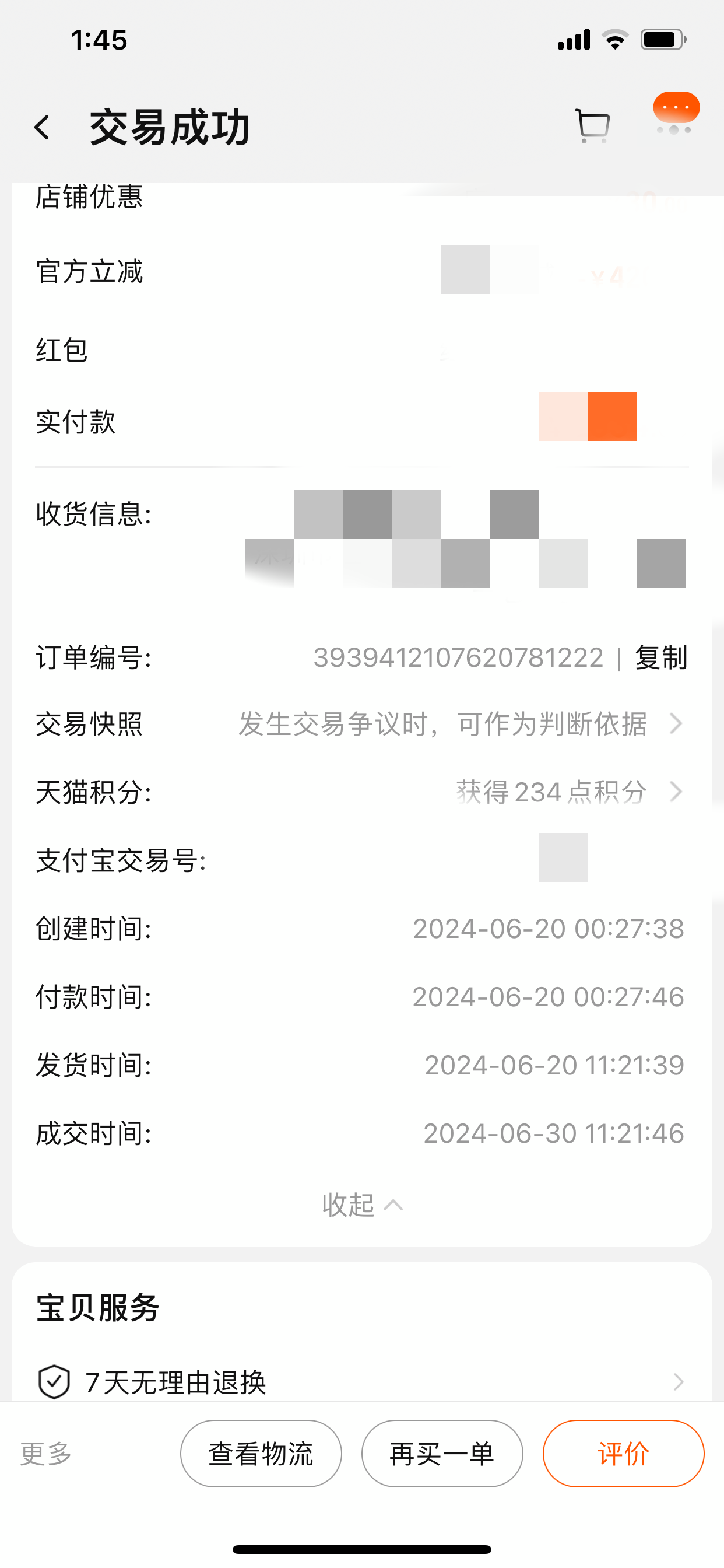The height and width of the screenshot is (1568, 724).
Task: Go back from the 交易成功 page
Action: pyautogui.click(x=42, y=128)
